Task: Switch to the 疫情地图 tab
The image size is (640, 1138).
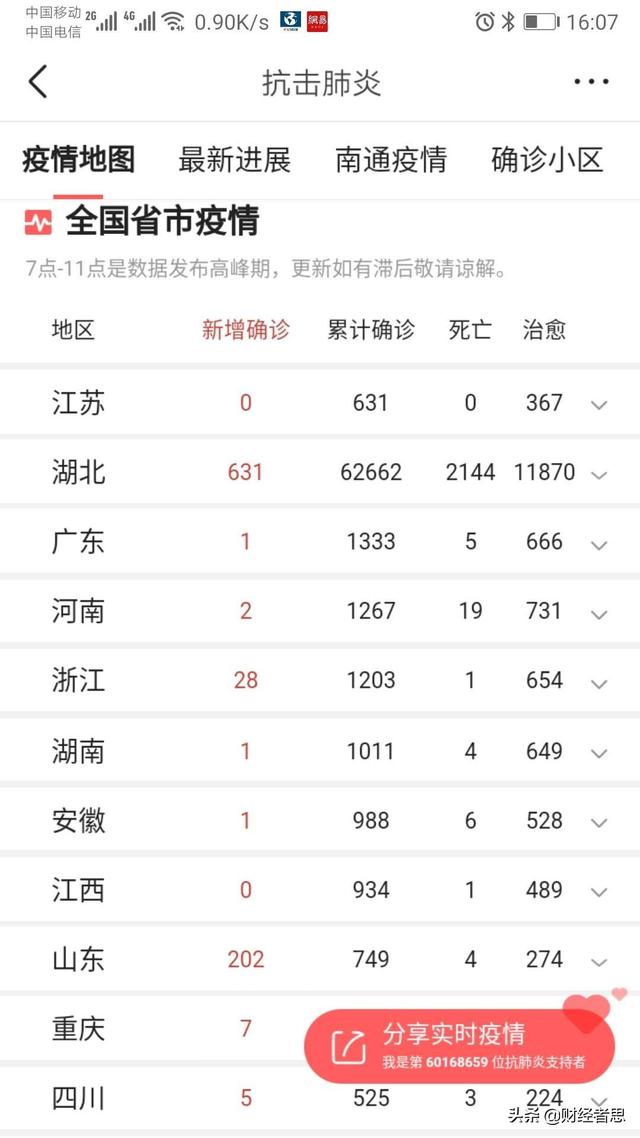Action: [78, 160]
